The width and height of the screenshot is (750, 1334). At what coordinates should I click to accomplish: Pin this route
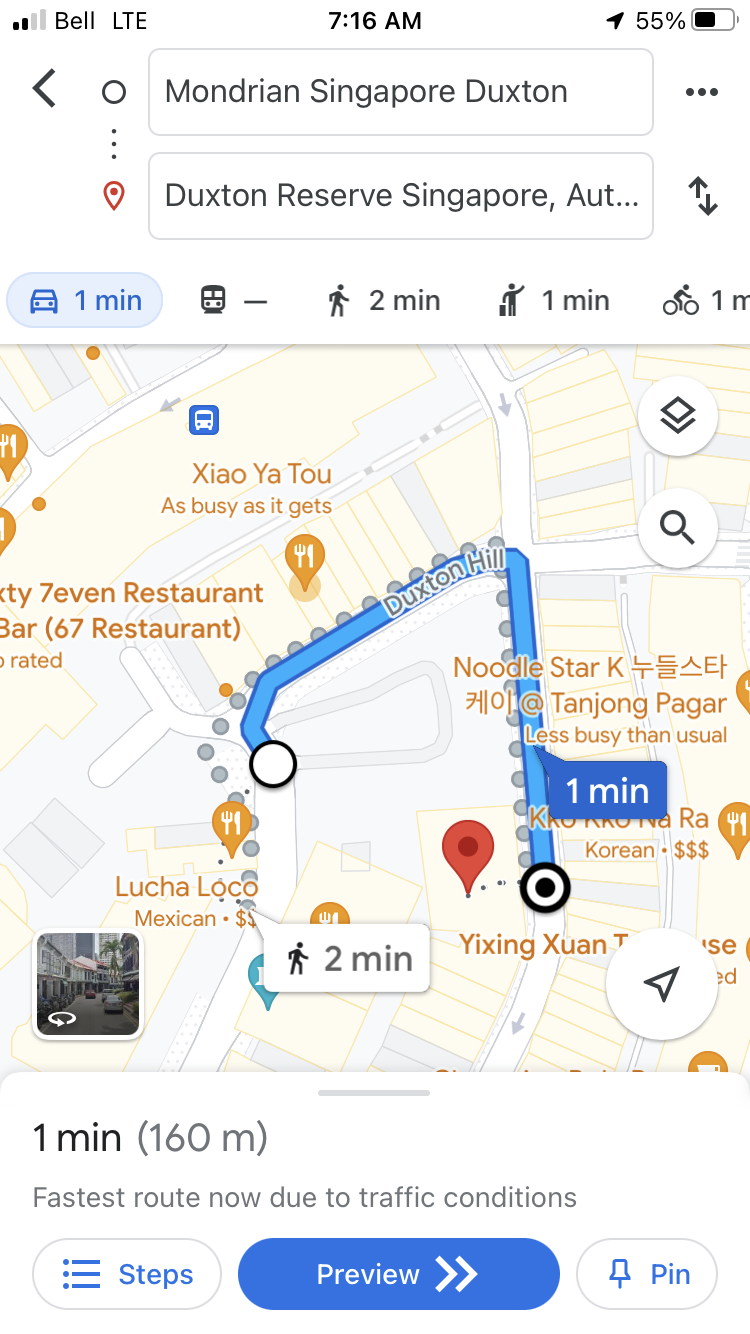(x=647, y=1274)
